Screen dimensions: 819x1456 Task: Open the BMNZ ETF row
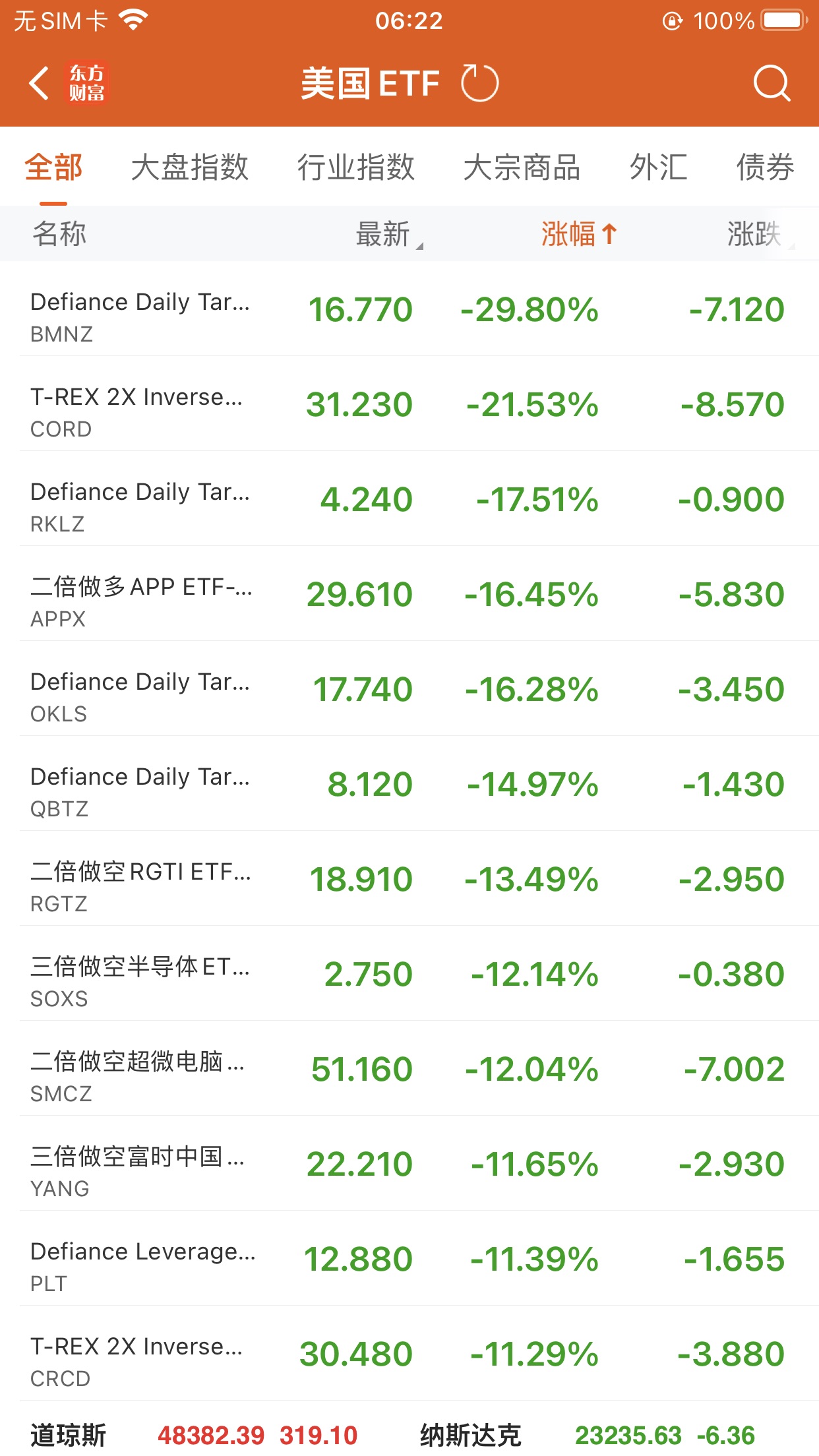click(409, 309)
